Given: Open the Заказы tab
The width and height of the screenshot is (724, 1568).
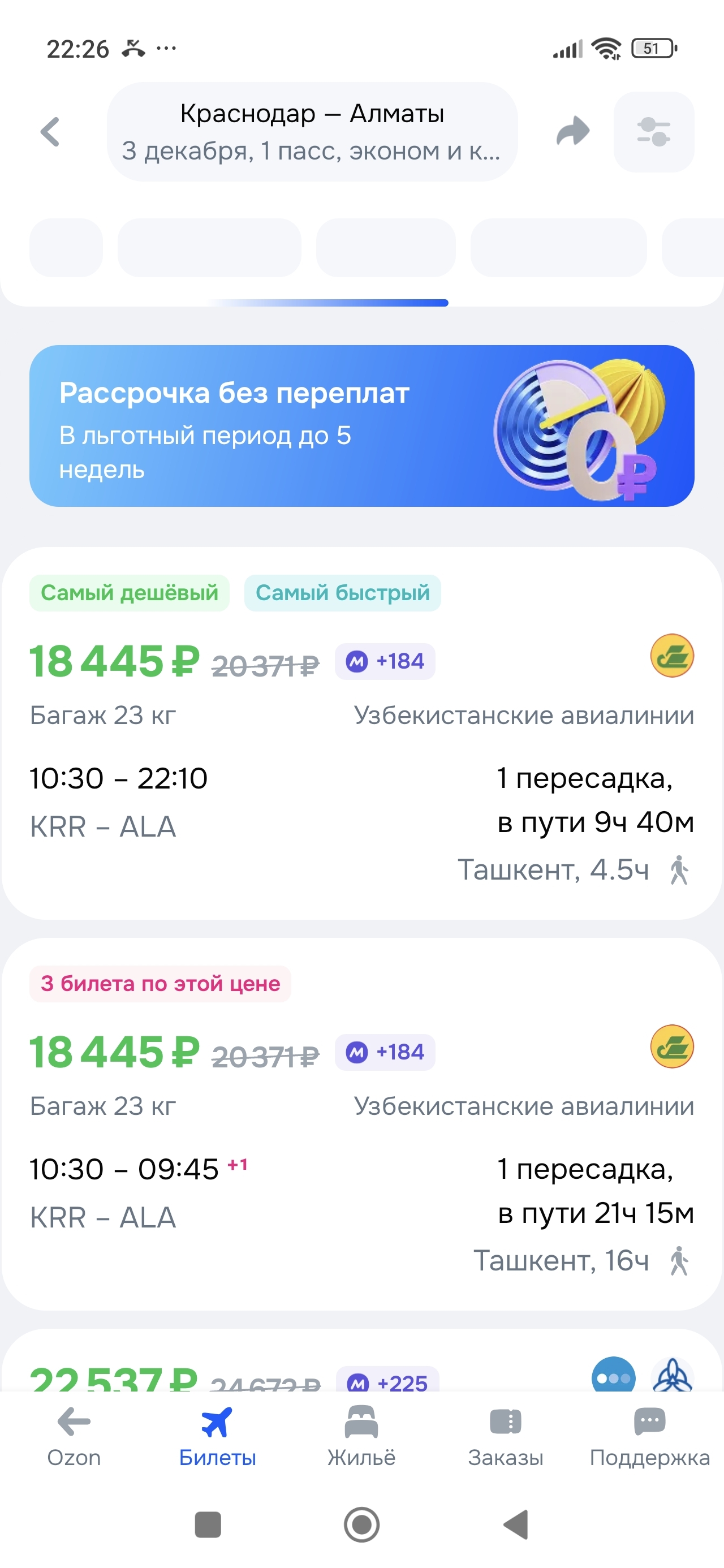Looking at the screenshot, I should (506, 1437).
